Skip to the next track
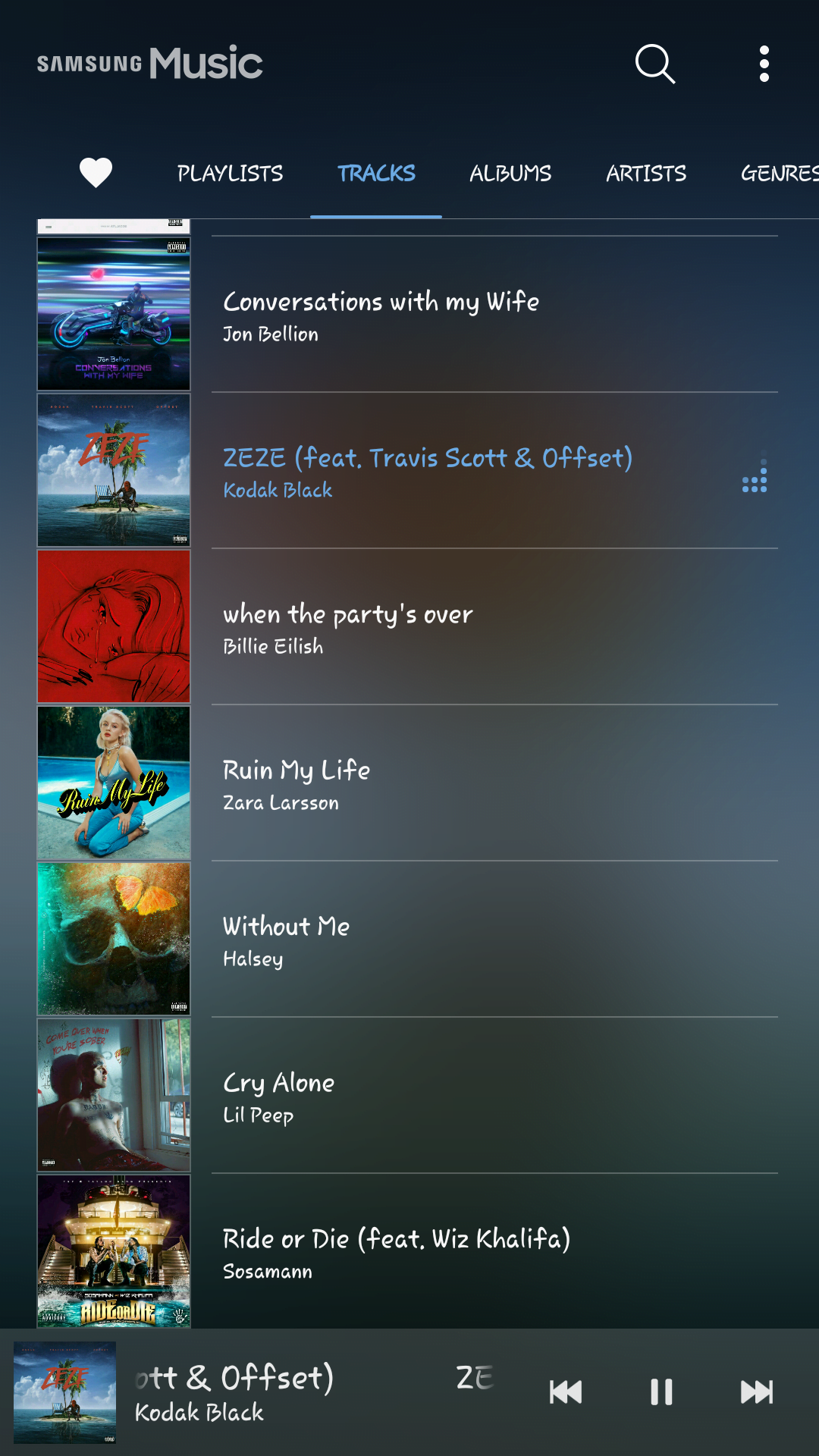819x1456 pixels. click(x=756, y=1390)
